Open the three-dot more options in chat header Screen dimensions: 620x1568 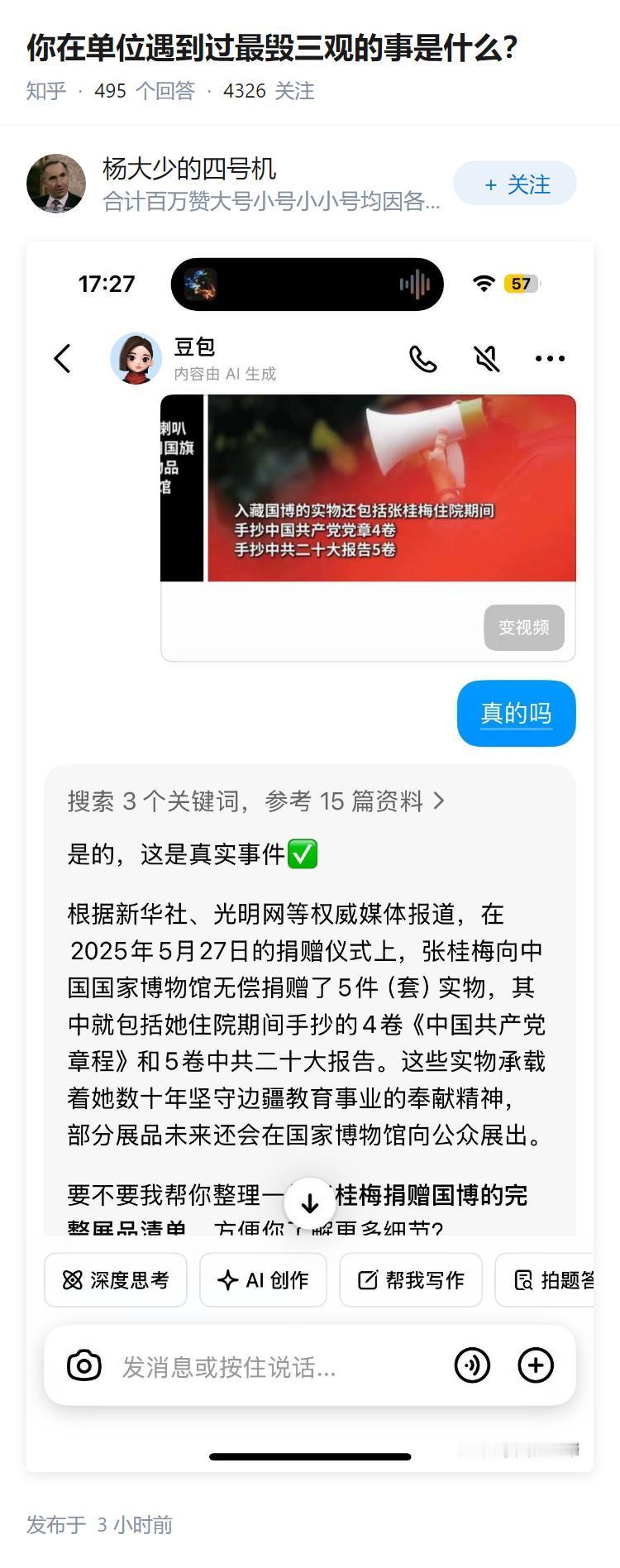click(549, 358)
